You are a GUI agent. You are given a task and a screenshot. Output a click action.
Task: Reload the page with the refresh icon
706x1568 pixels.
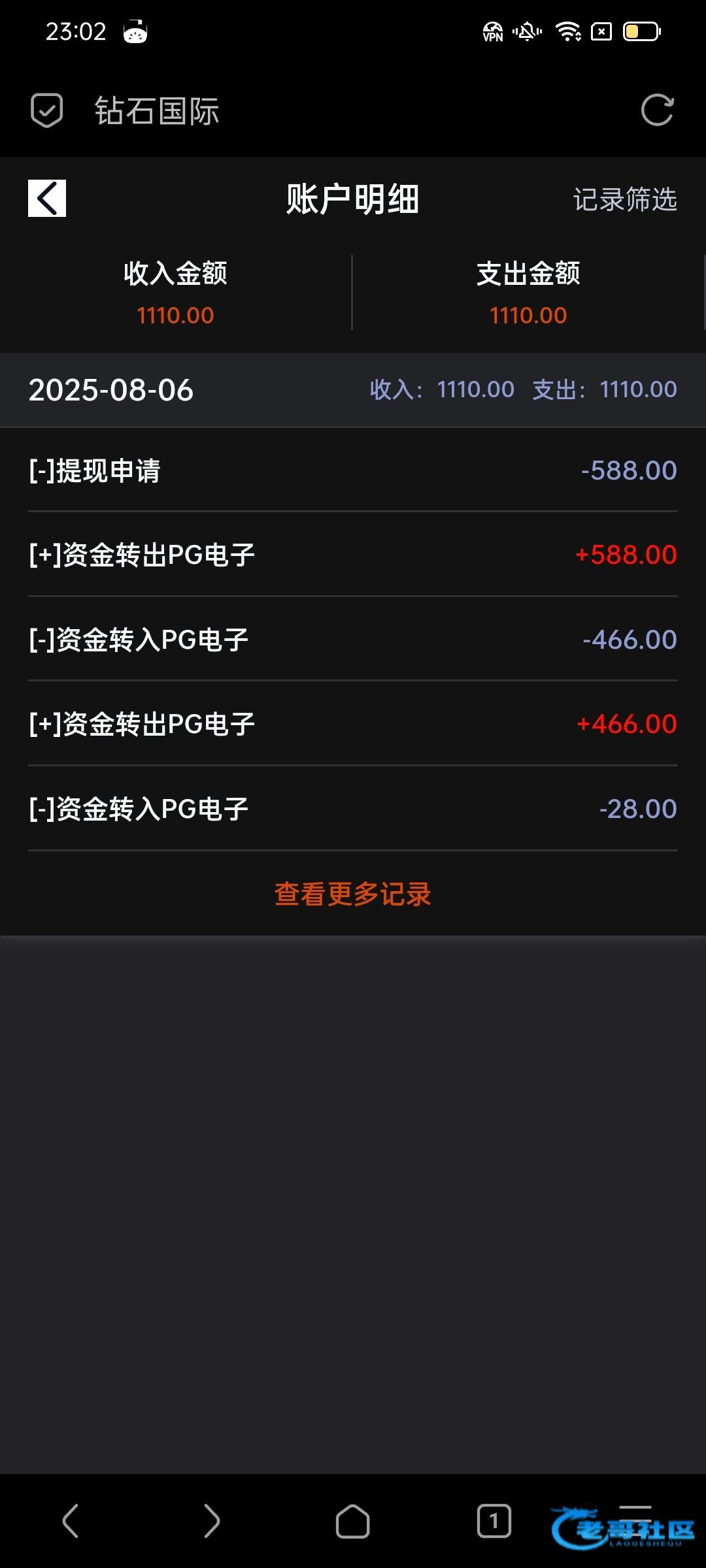657,110
